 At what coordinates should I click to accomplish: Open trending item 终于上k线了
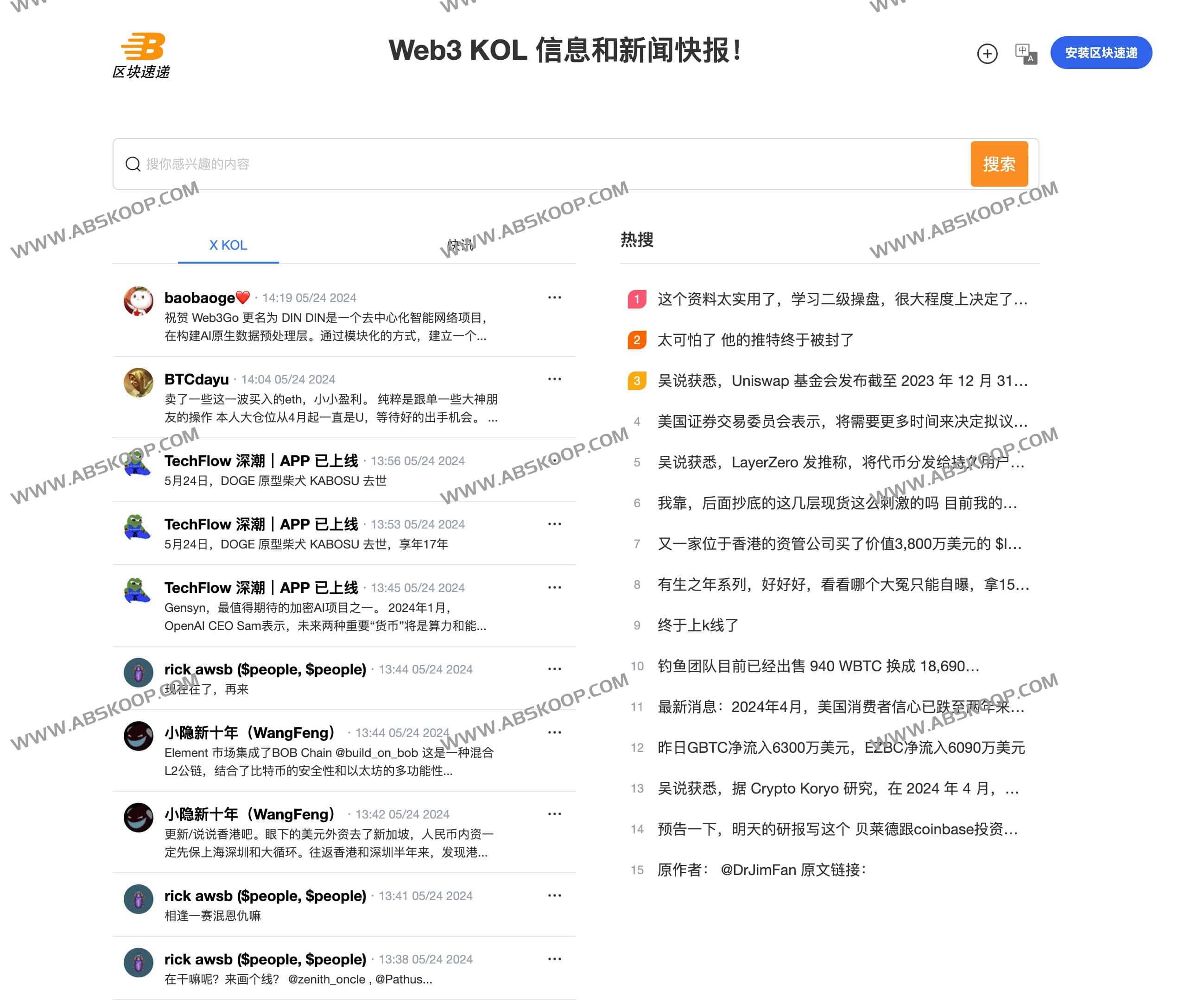(x=697, y=625)
